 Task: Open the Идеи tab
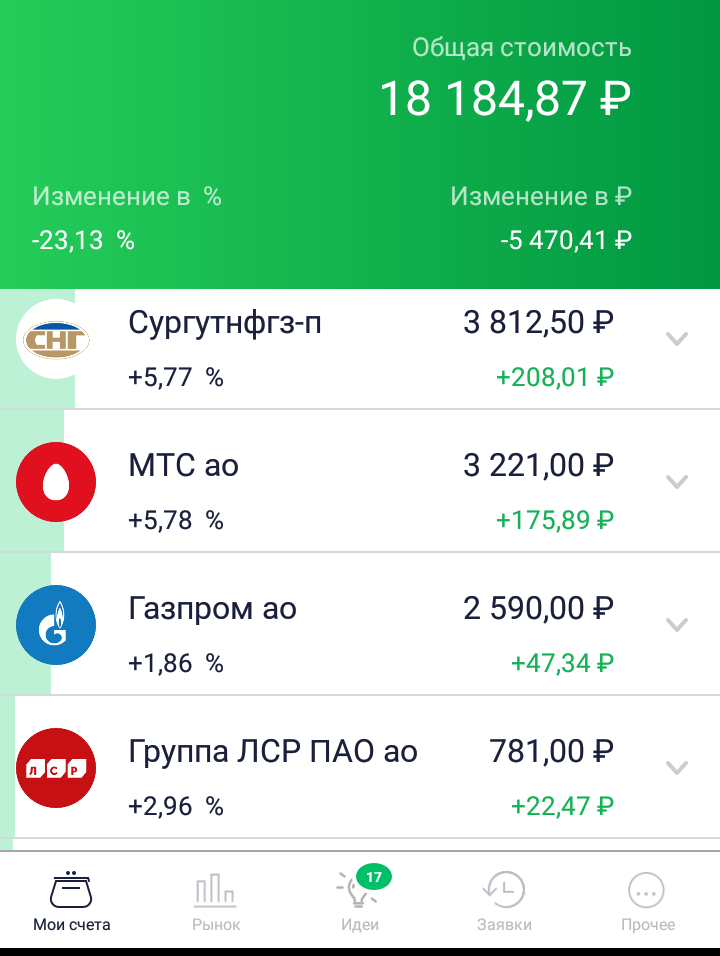click(x=360, y=901)
